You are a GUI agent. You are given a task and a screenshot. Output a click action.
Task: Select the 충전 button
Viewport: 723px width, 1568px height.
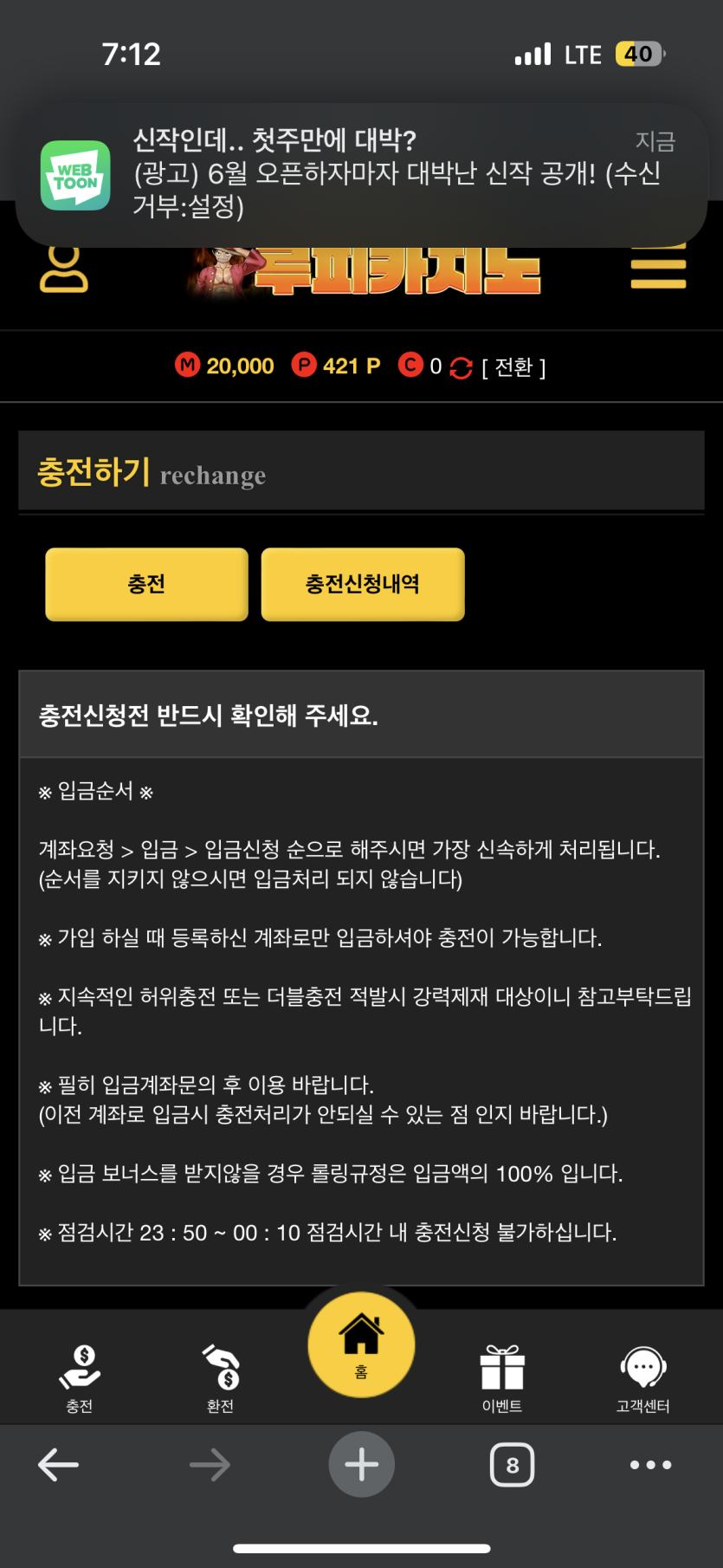pyautogui.click(x=146, y=584)
